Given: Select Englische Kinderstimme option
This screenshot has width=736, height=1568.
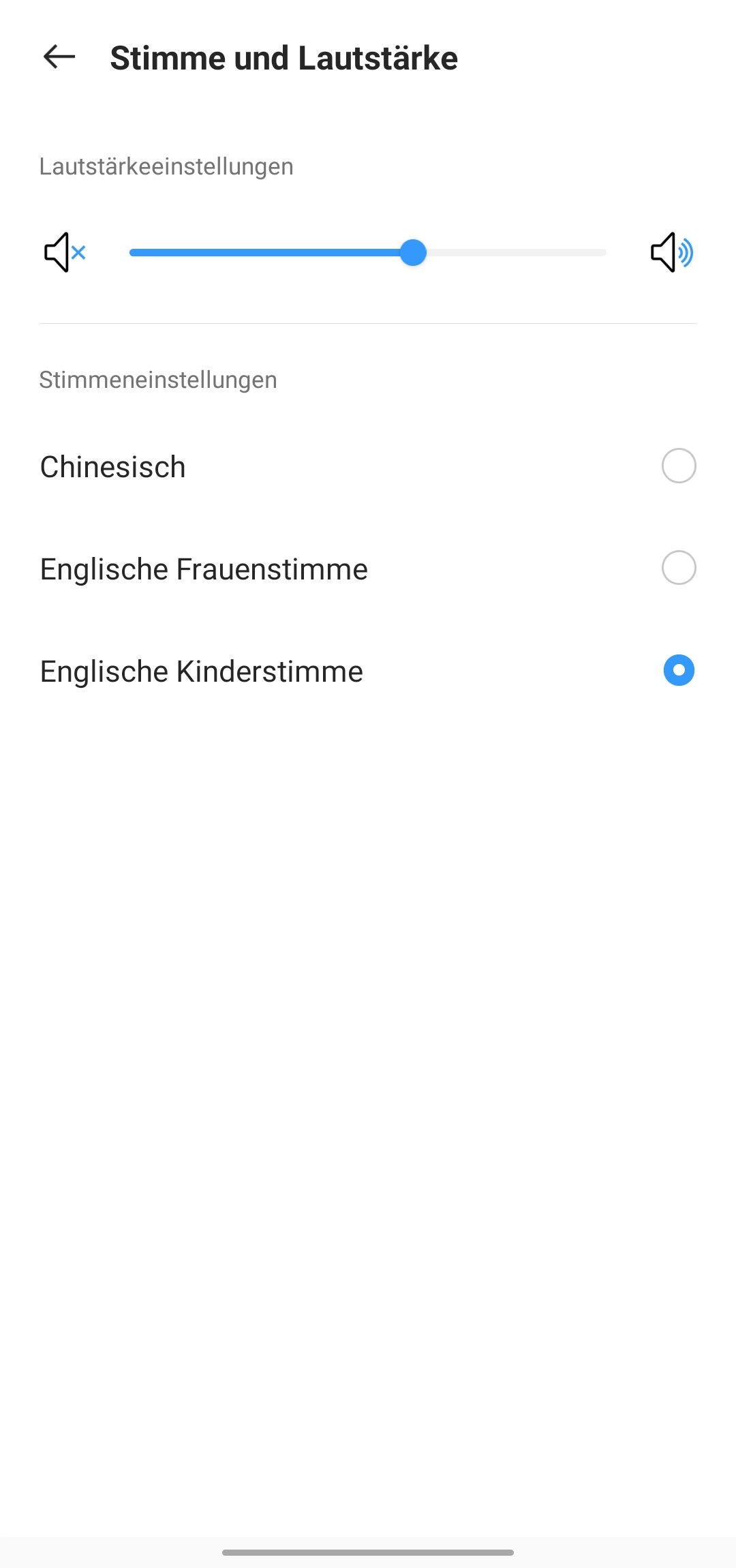Looking at the screenshot, I should pyautogui.click(x=368, y=671).
